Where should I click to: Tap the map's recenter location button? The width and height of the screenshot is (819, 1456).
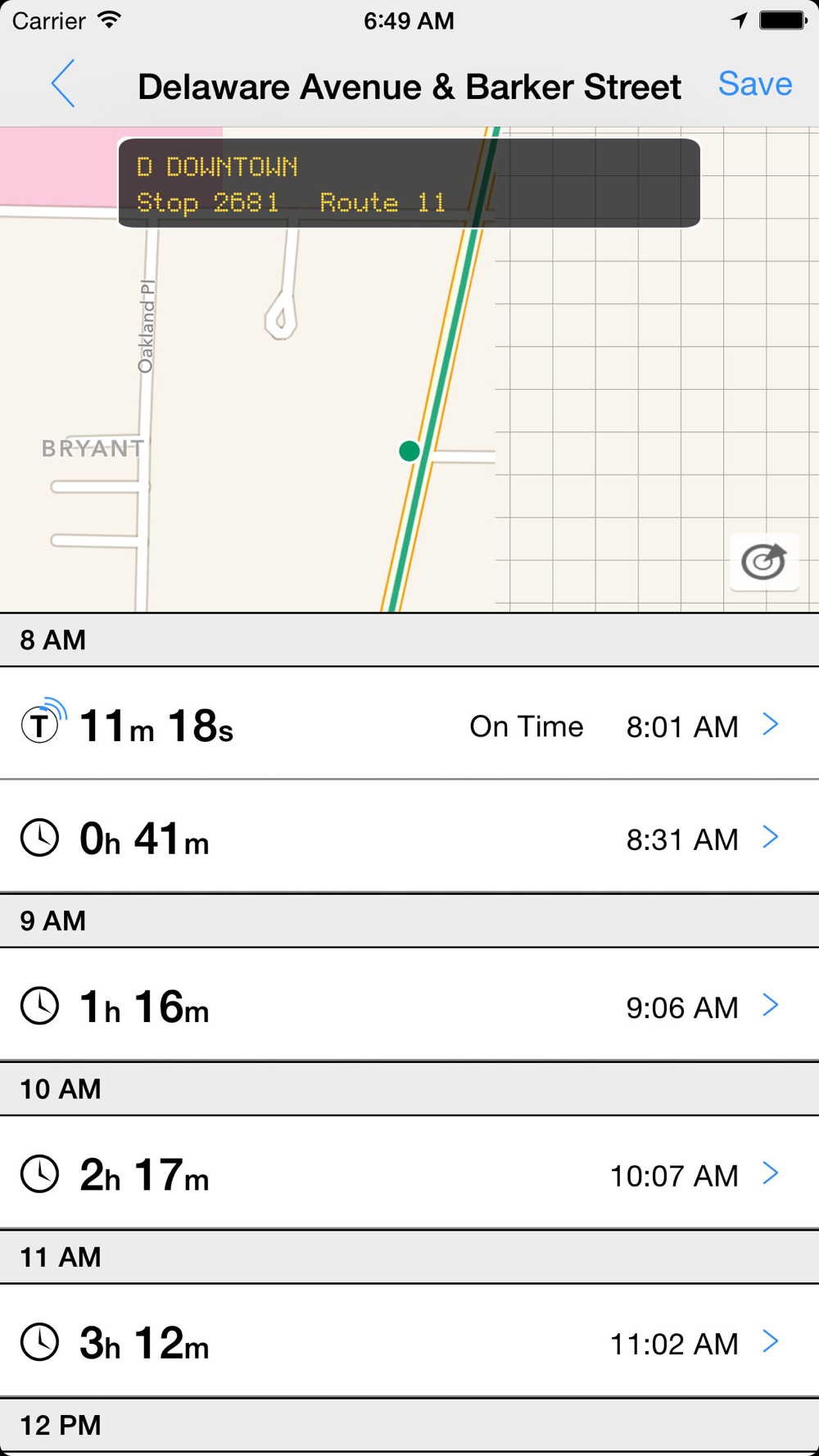[763, 562]
